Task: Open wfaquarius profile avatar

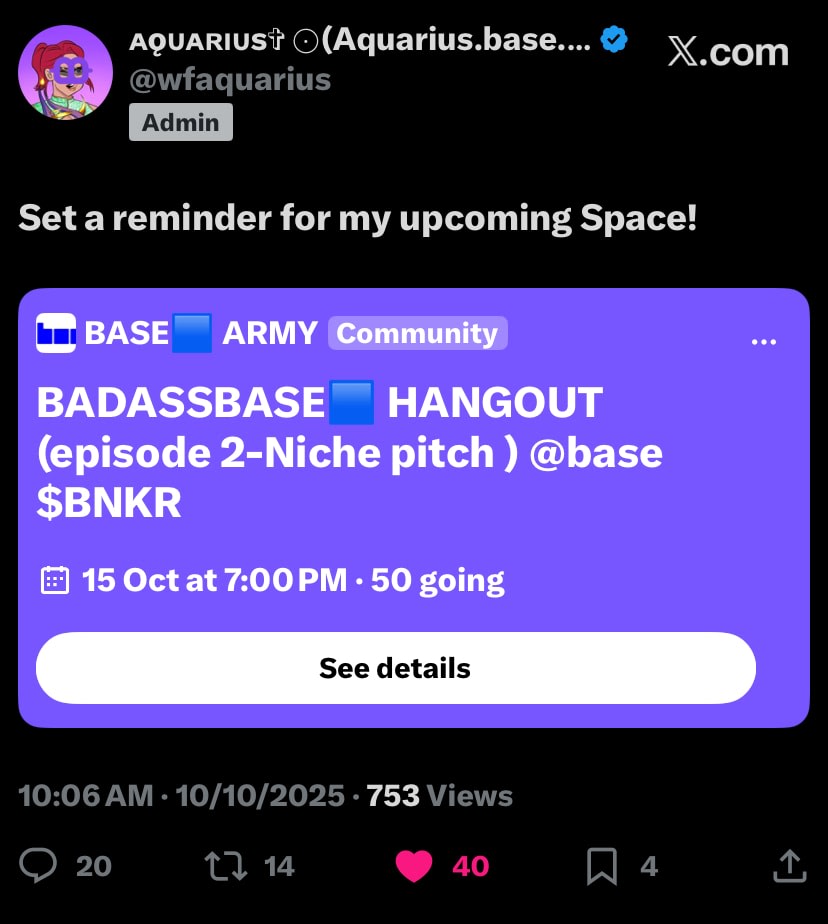Action: 66,73
